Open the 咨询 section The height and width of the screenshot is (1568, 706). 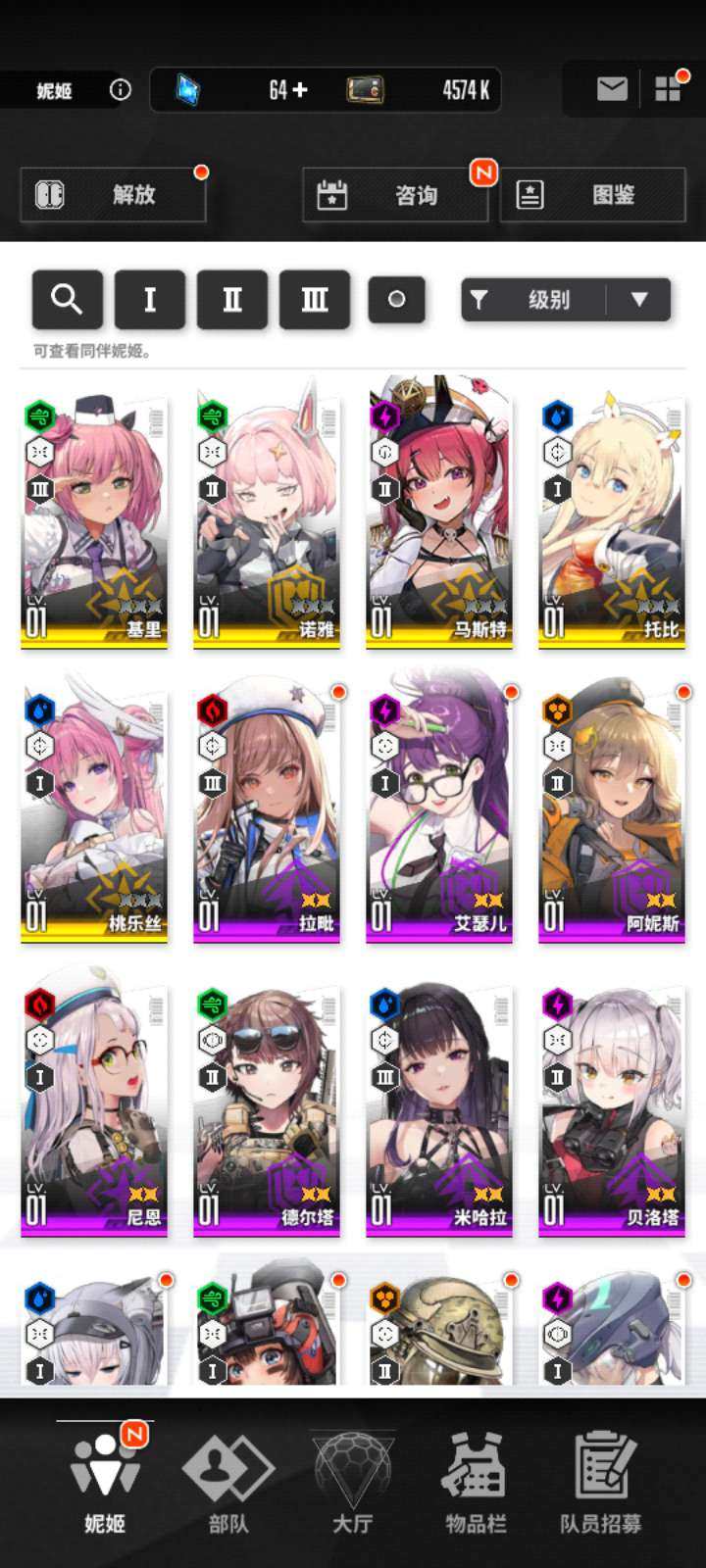[395, 195]
